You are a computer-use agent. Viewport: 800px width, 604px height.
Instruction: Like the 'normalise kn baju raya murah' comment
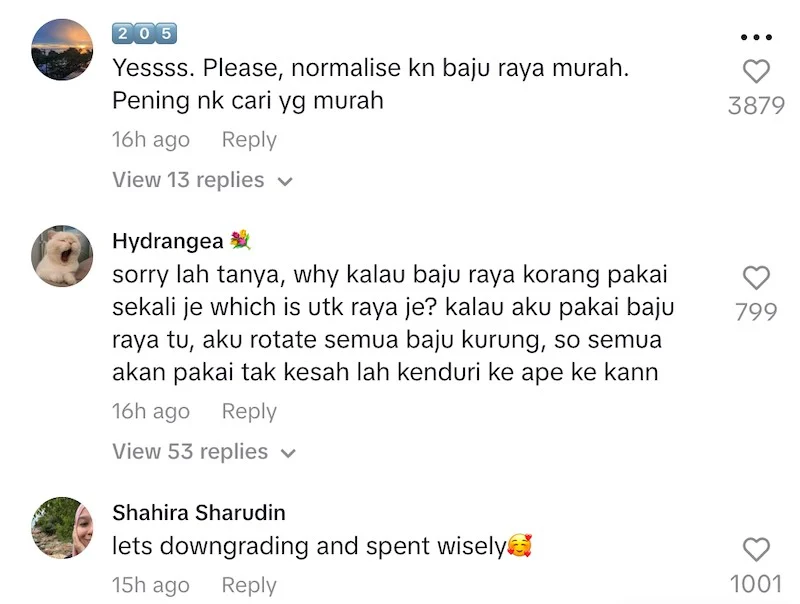pyautogui.click(x=757, y=72)
